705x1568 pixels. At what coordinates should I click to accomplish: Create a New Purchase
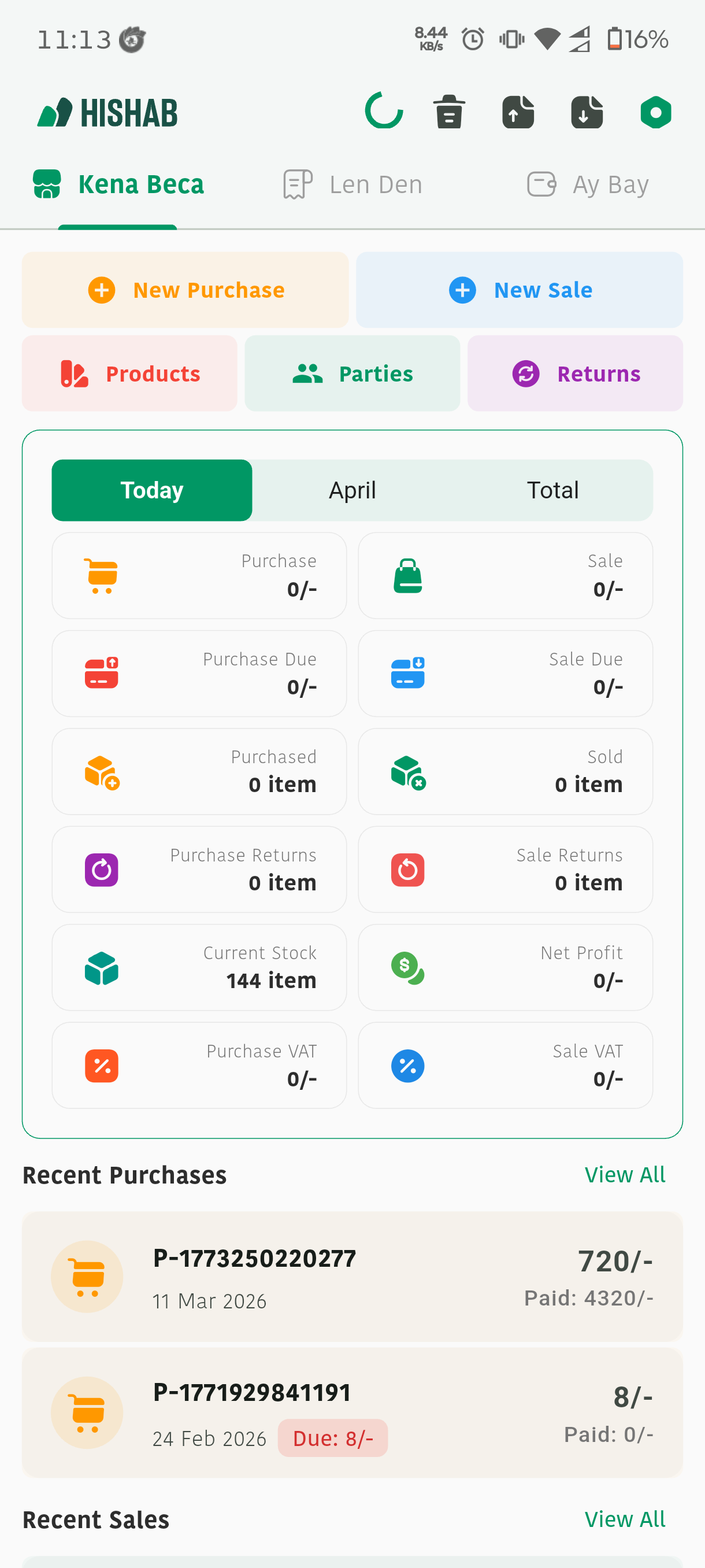pos(185,290)
